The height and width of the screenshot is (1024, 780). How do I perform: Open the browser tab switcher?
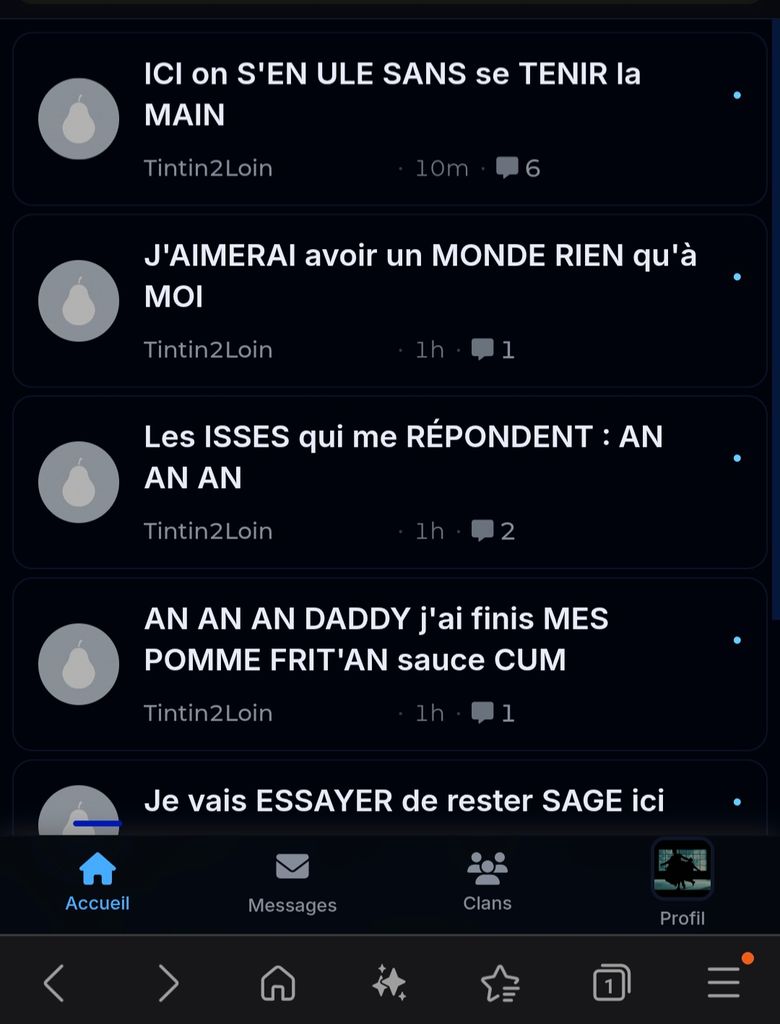coord(610,984)
